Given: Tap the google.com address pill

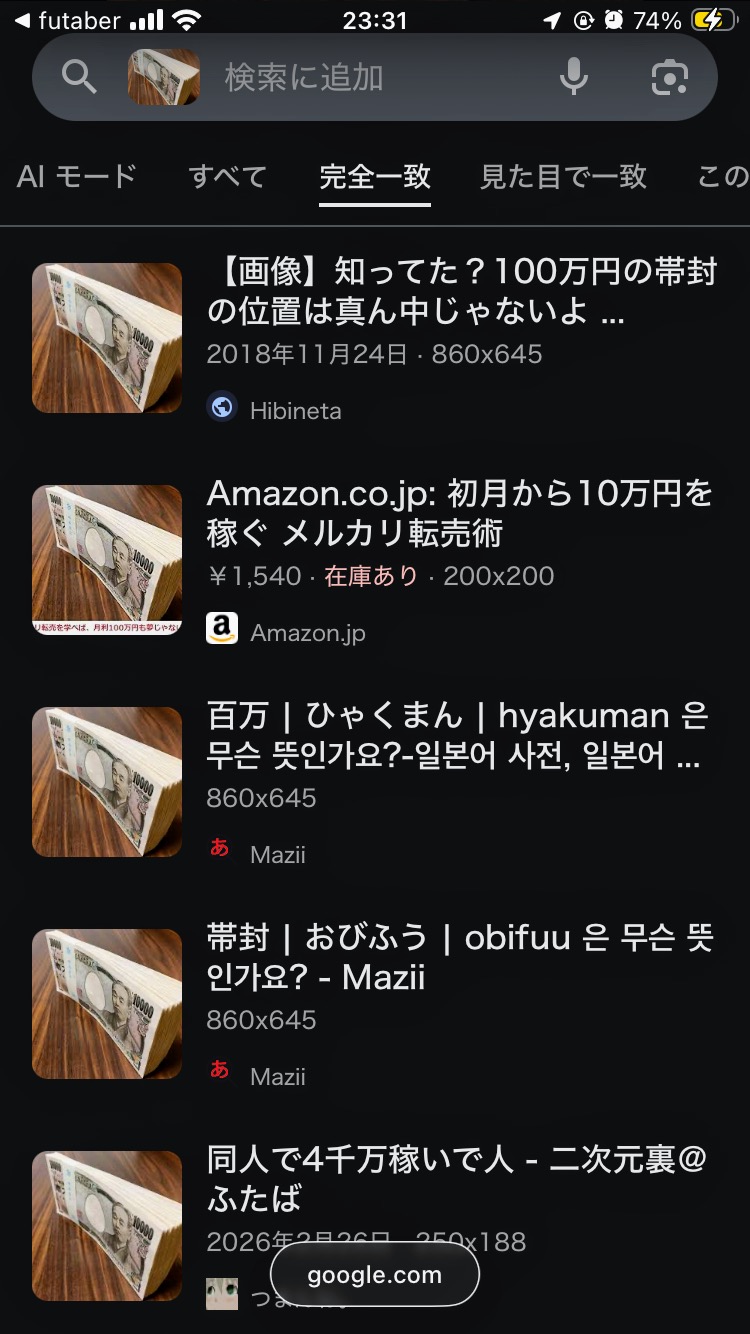Looking at the screenshot, I should click(x=375, y=1275).
